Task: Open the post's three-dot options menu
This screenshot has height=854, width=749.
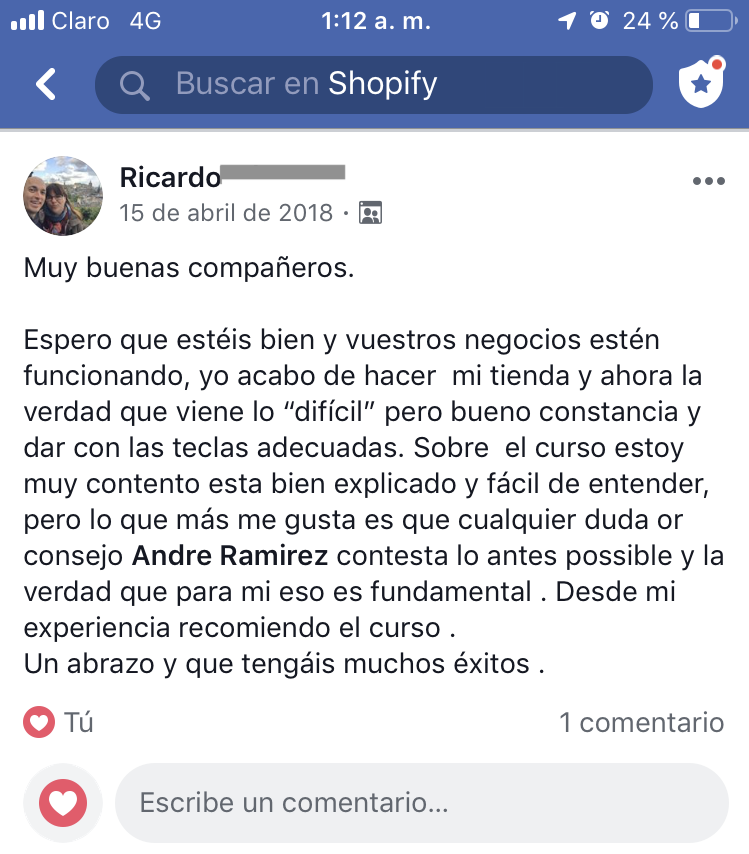Action: [708, 181]
